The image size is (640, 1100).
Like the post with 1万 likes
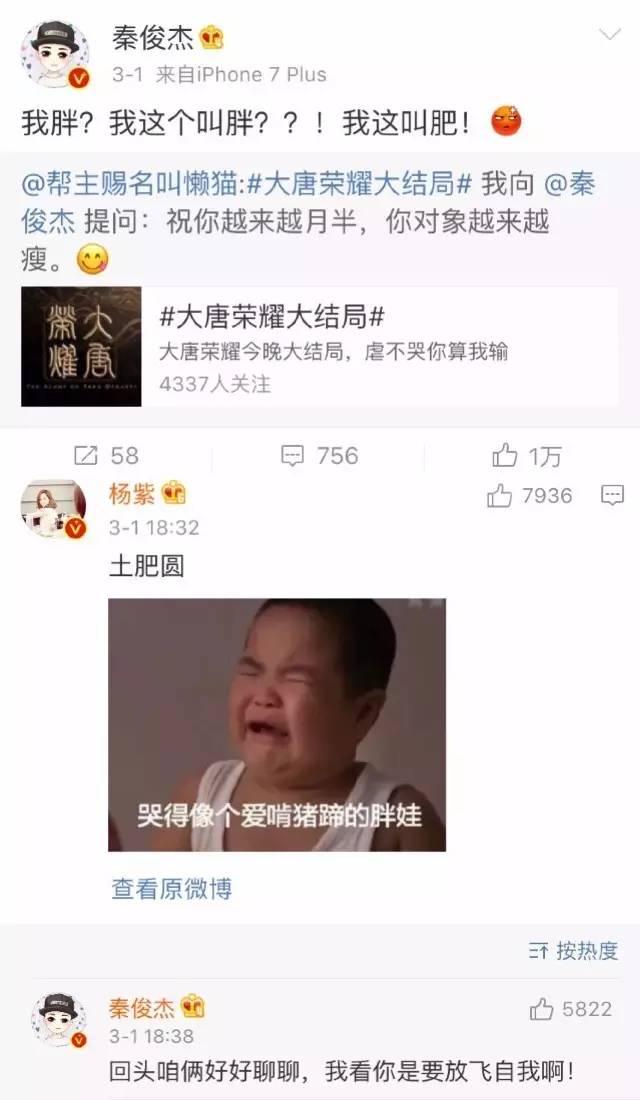527,456
